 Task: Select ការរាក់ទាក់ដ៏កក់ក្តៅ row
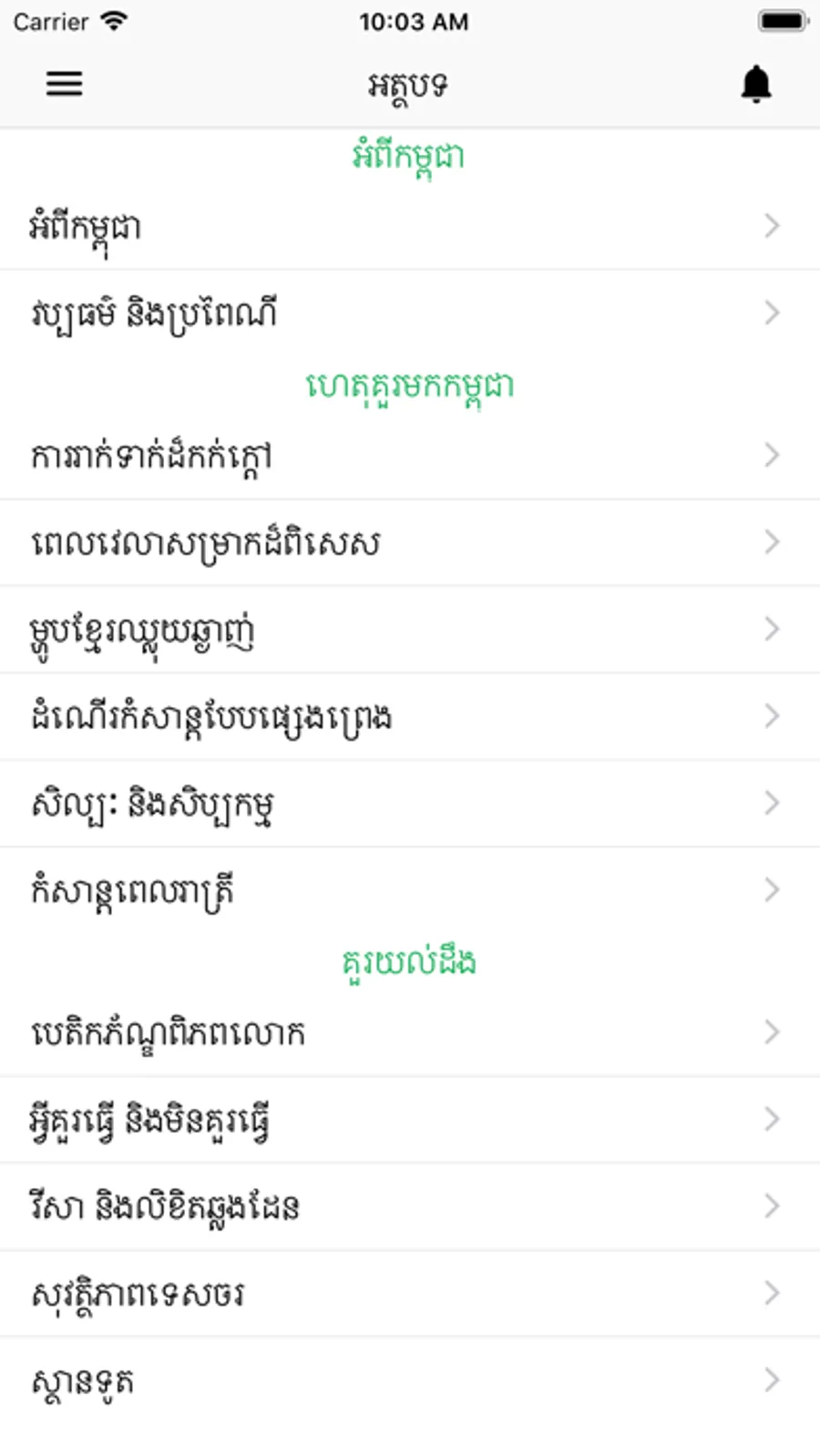click(410, 455)
